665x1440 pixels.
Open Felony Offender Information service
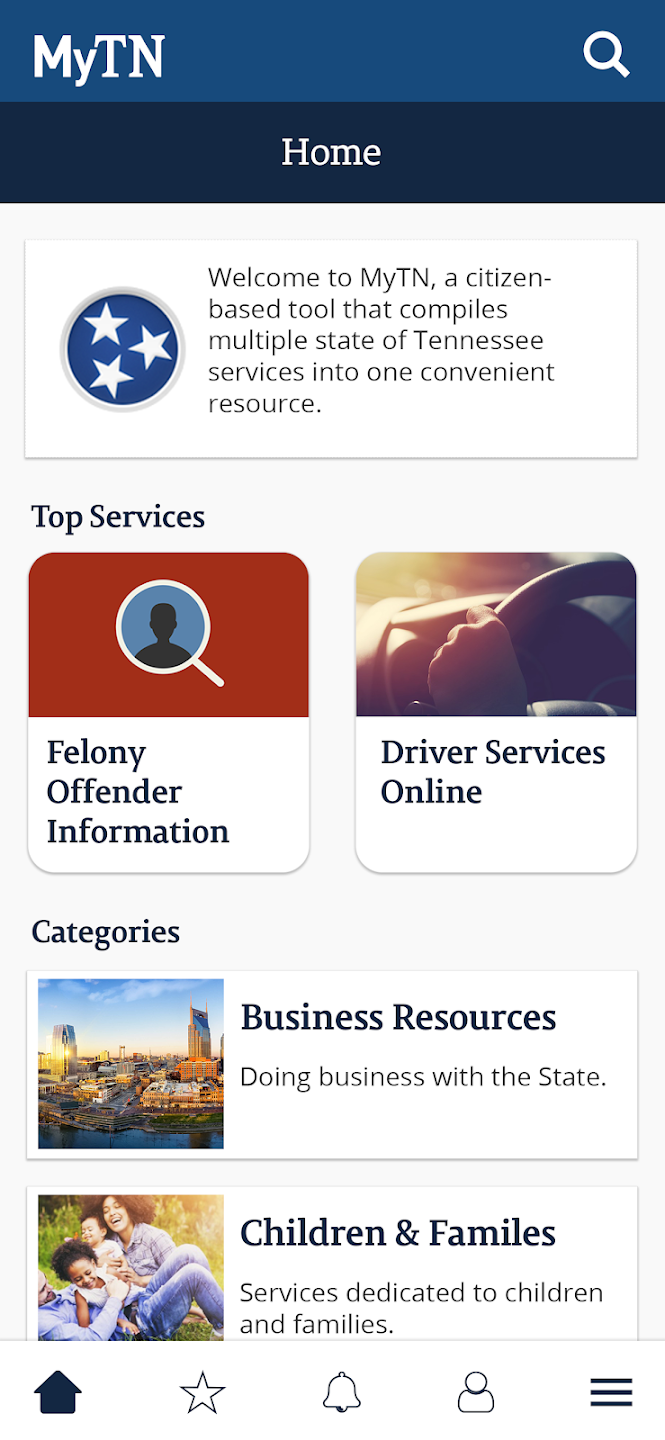(x=168, y=712)
